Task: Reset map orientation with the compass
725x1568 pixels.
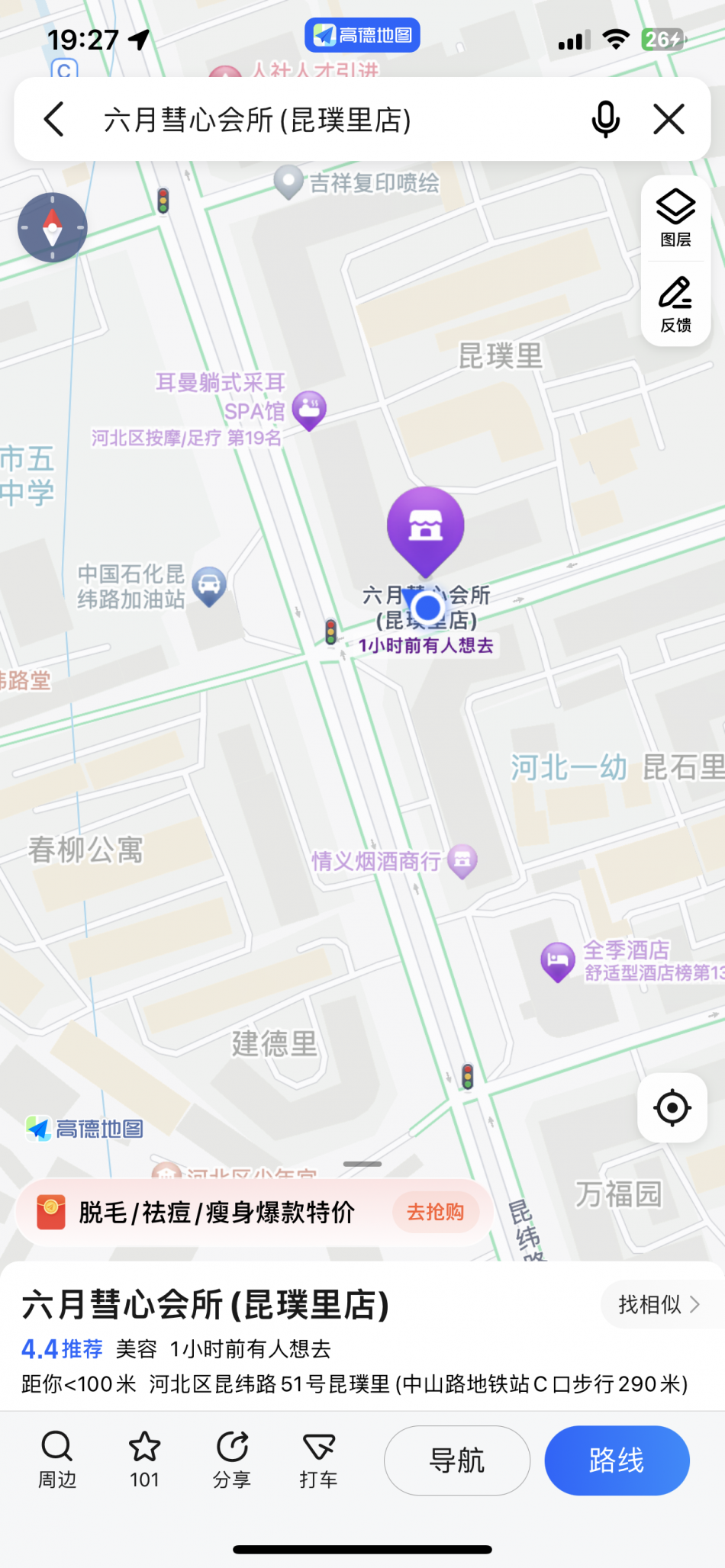Action: tap(53, 227)
